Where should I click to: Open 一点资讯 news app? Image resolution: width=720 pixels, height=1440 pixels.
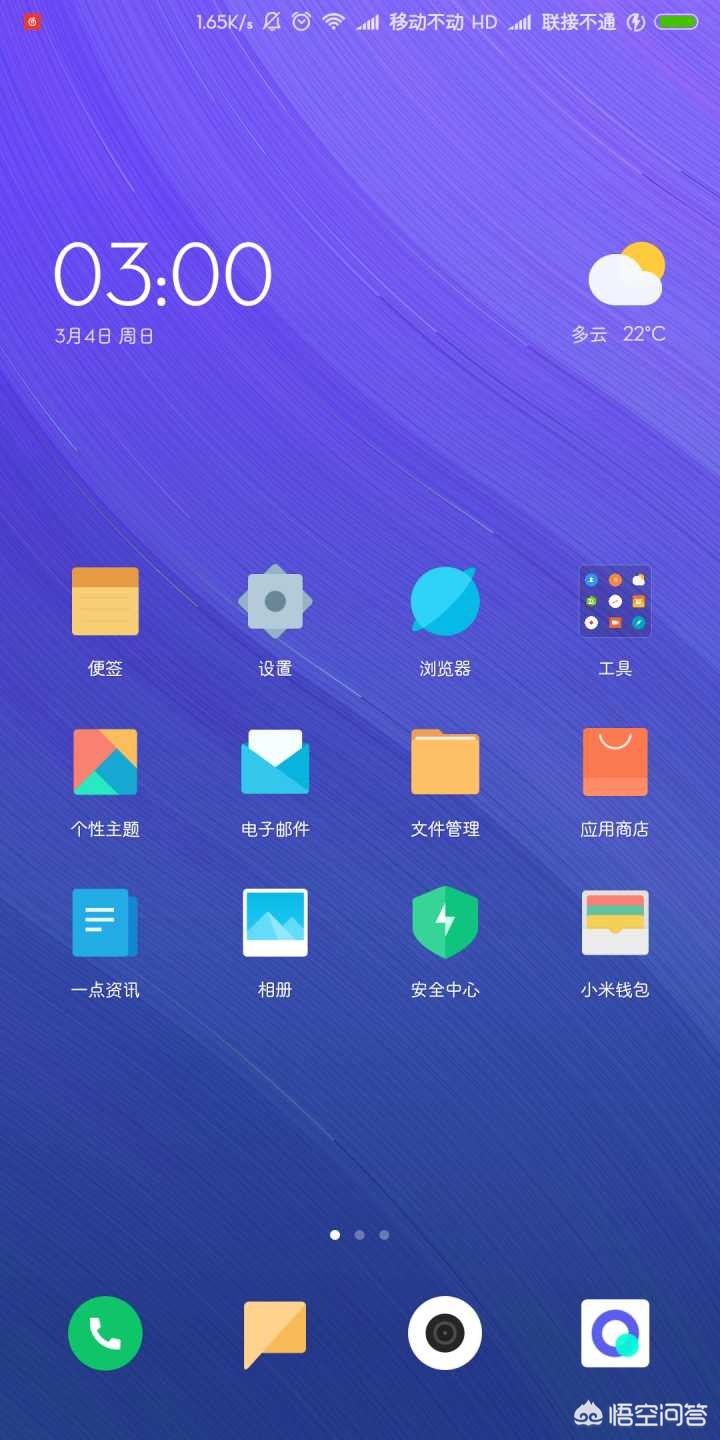tap(105, 922)
